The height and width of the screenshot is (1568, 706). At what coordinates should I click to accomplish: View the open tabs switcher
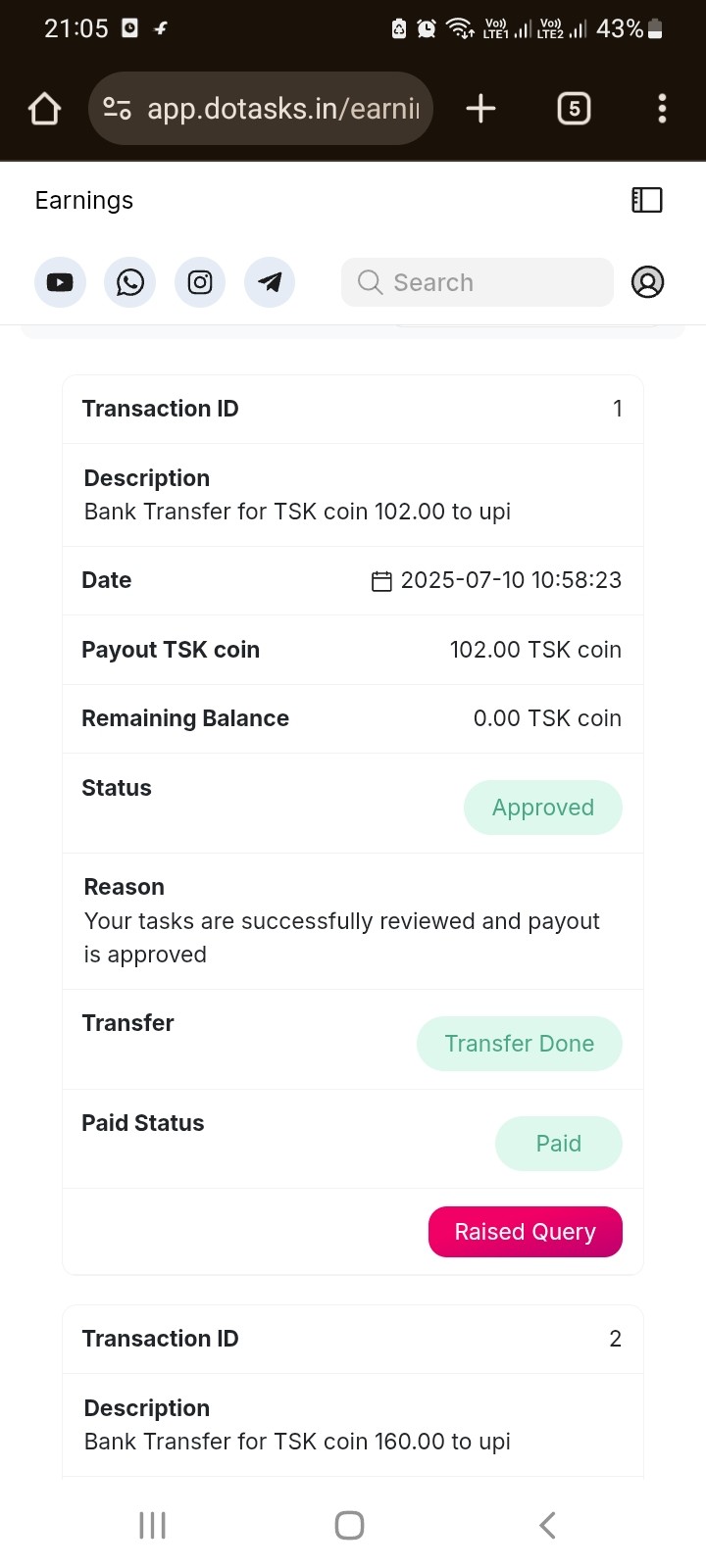(x=574, y=109)
